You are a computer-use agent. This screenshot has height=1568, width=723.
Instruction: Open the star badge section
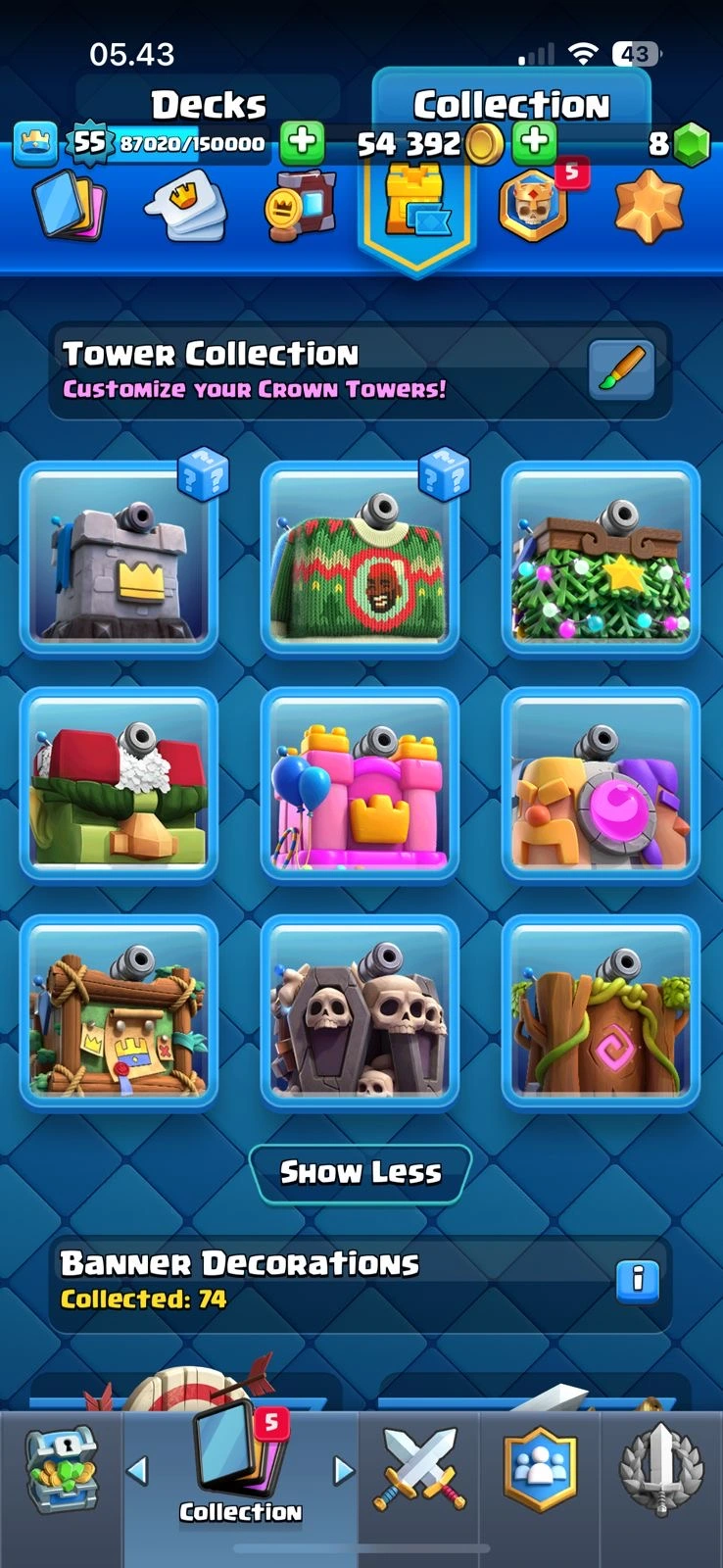648,205
